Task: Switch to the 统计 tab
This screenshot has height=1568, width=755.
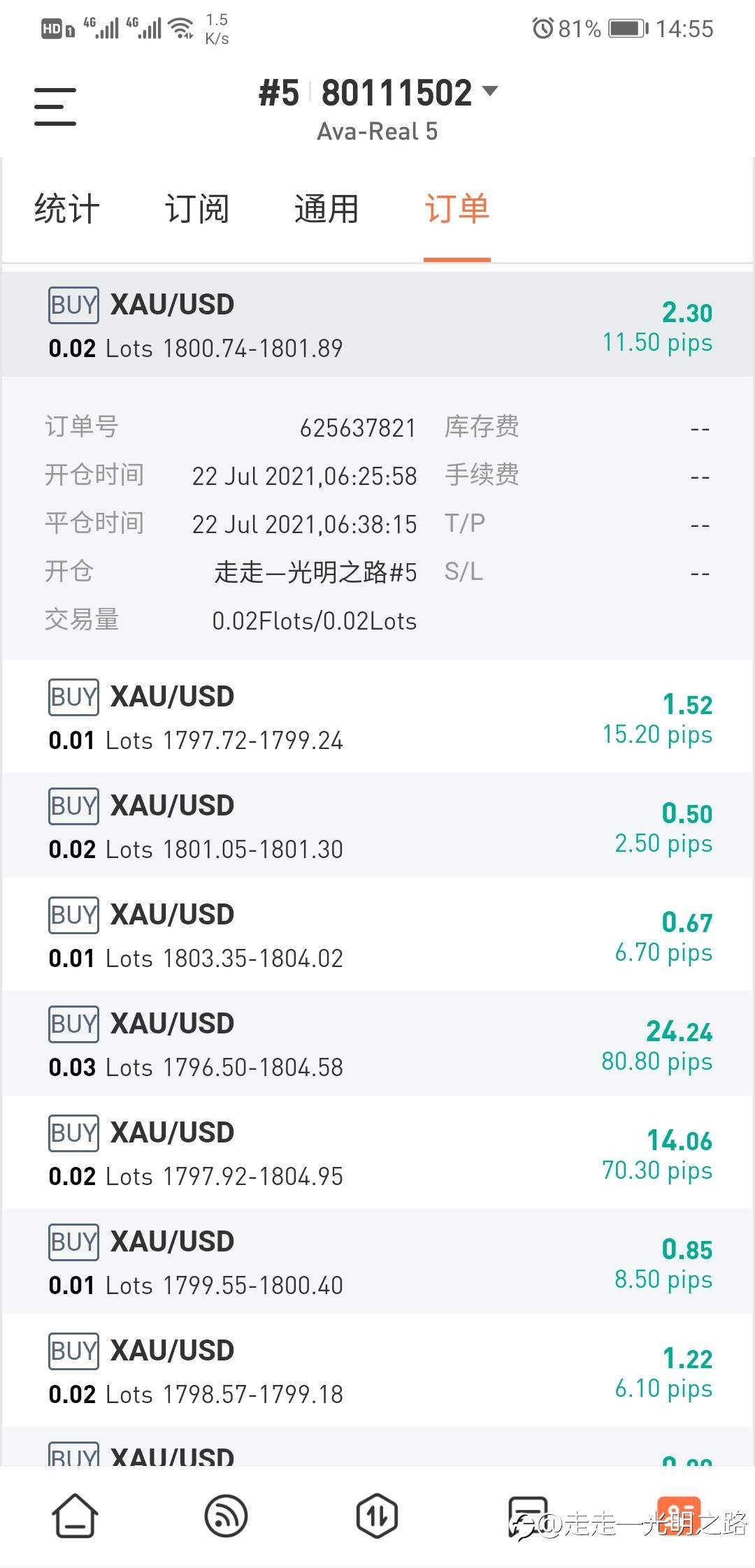Action: (x=66, y=209)
